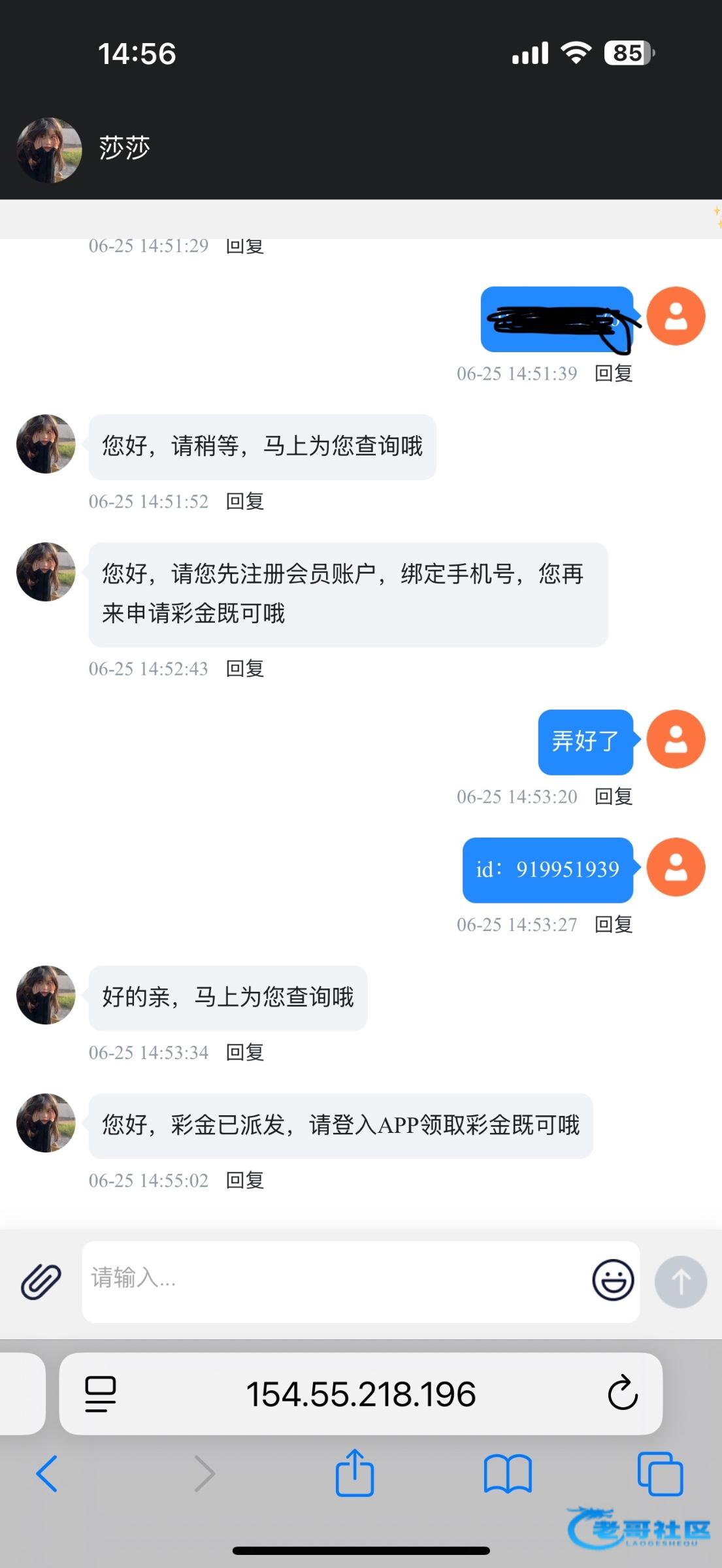
Task: Reply to the id: 919951939 message
Action: pos(614,924)
